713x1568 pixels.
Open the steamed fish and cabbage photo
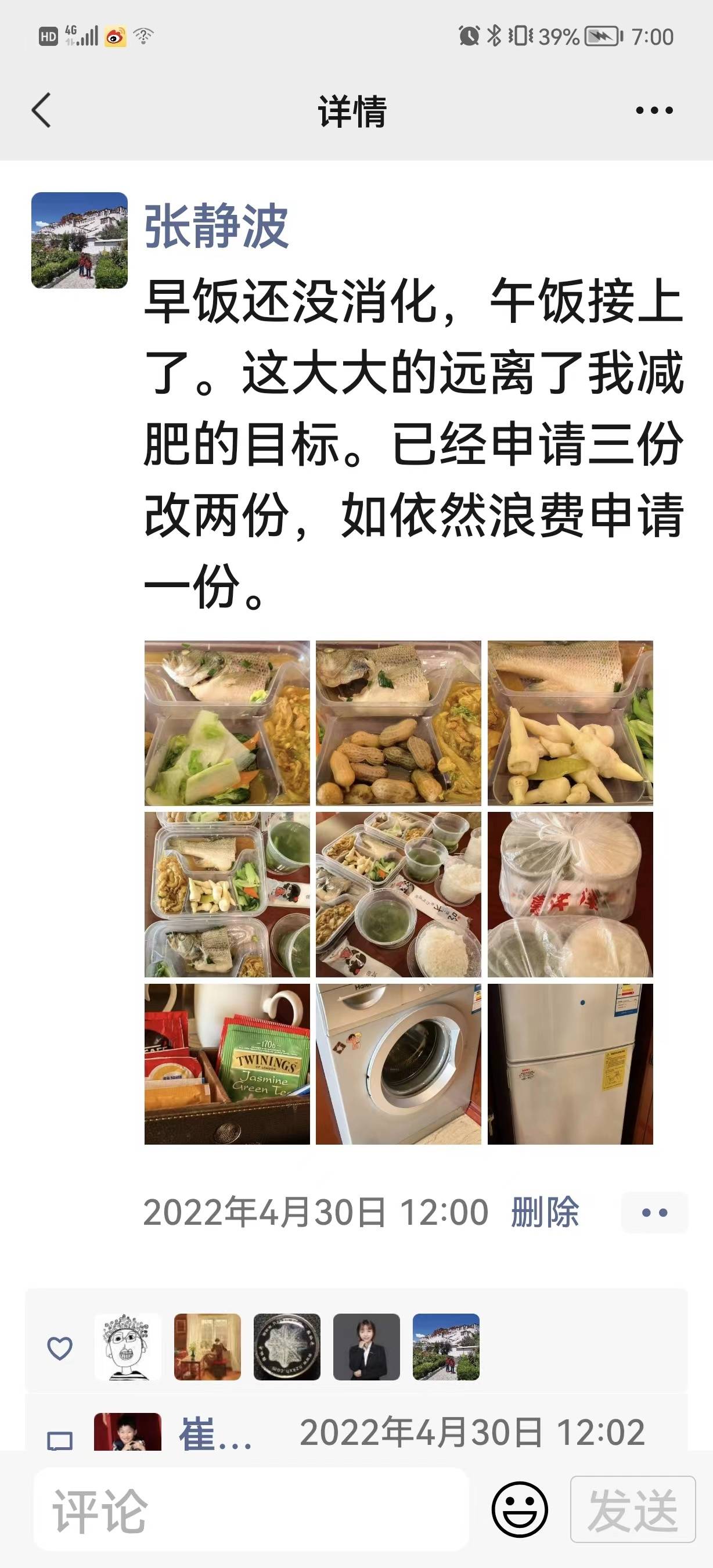227,722
